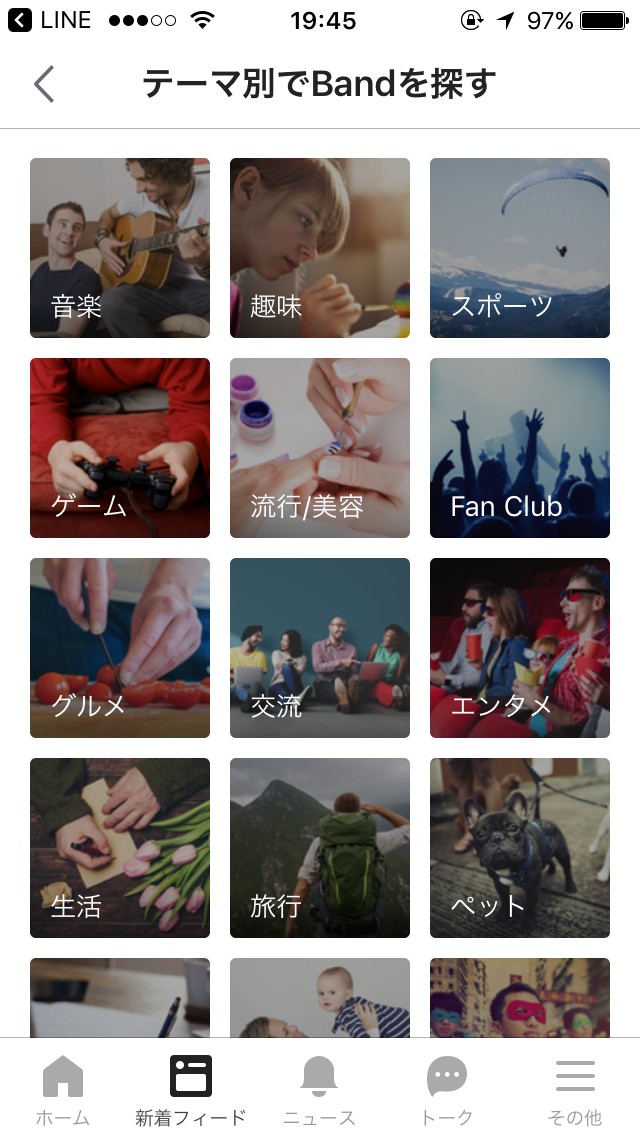640x1136 pixels.
Task: Choose the 流行/美容 category
Action: click(x=320, y=448)
